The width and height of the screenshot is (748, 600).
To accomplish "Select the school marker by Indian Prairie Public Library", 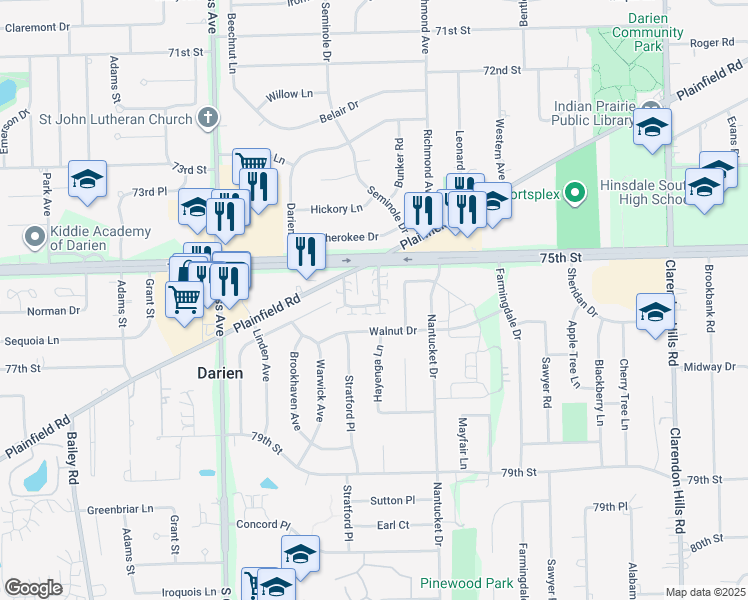I will [x=653, y=131].
